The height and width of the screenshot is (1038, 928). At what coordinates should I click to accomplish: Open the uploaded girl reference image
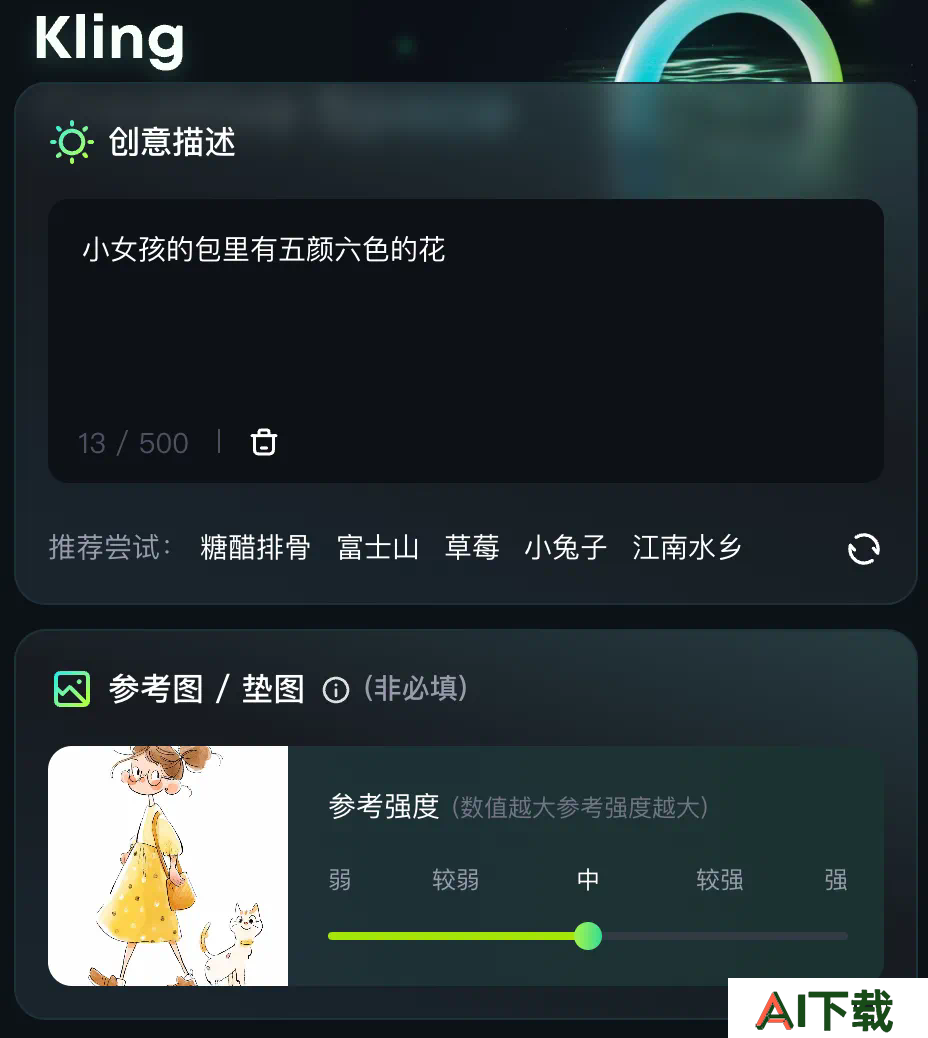[168, 866]
